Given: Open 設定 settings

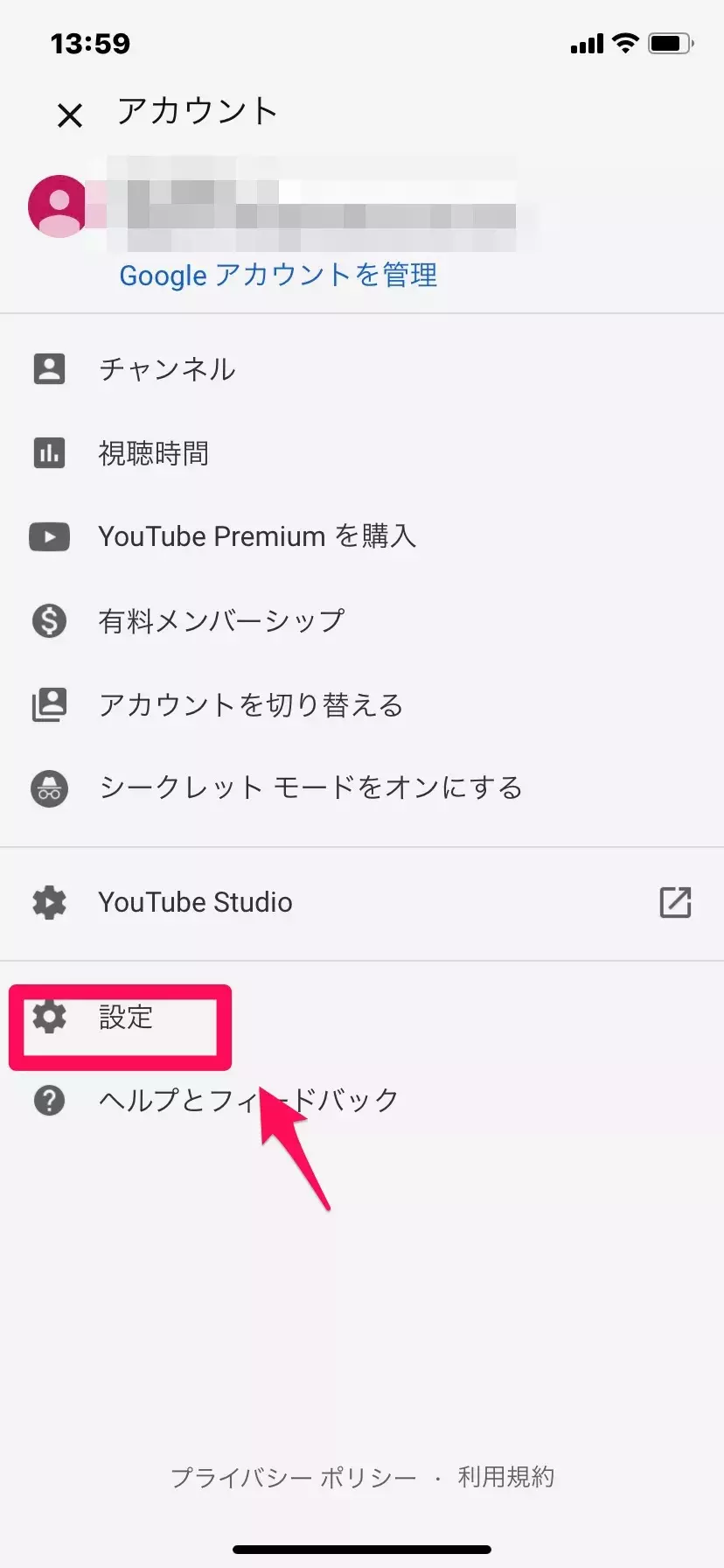Looking at the screenshot, I should pyautogui.click(x=125, y=1018).
